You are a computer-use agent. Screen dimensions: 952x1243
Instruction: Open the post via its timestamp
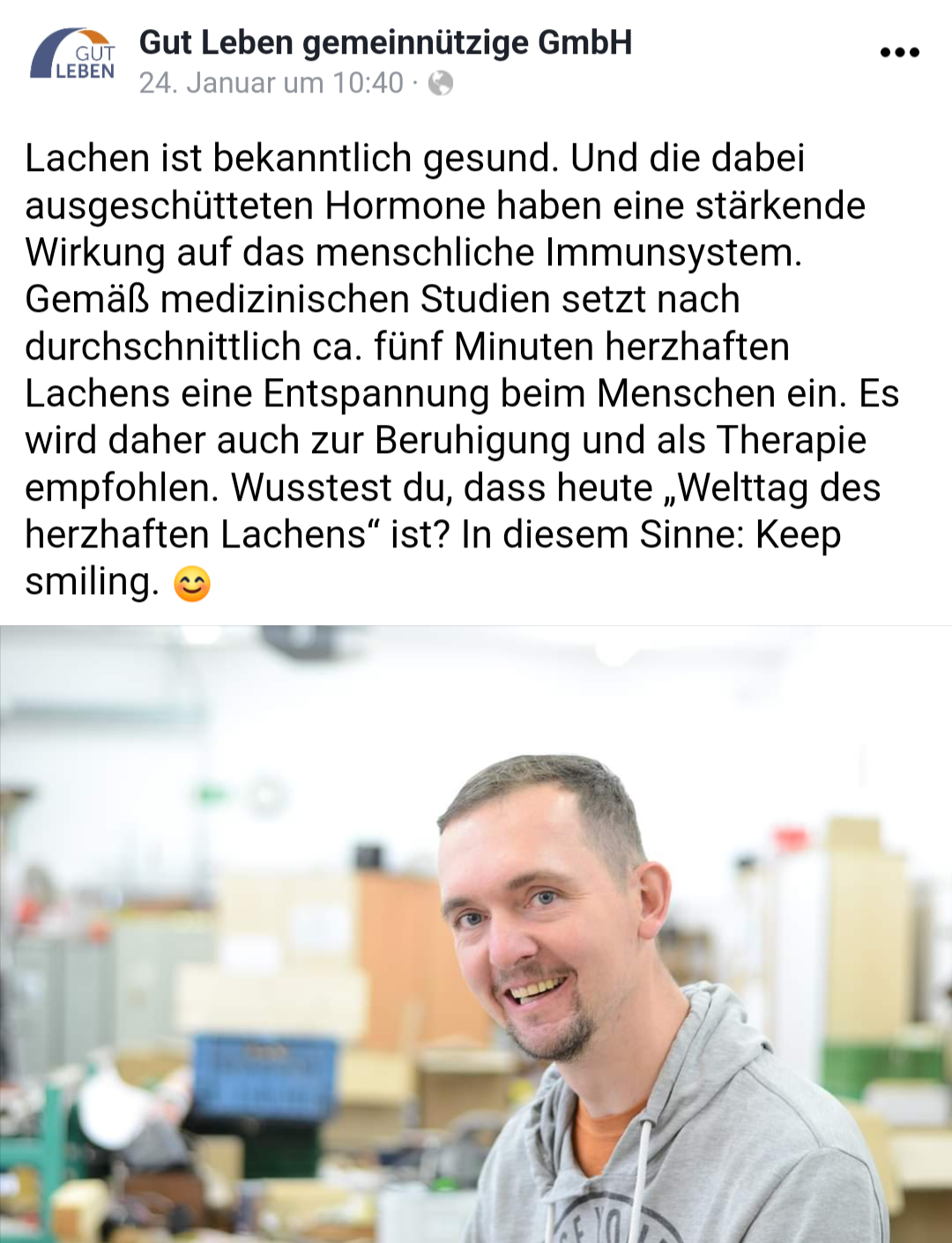271,83
